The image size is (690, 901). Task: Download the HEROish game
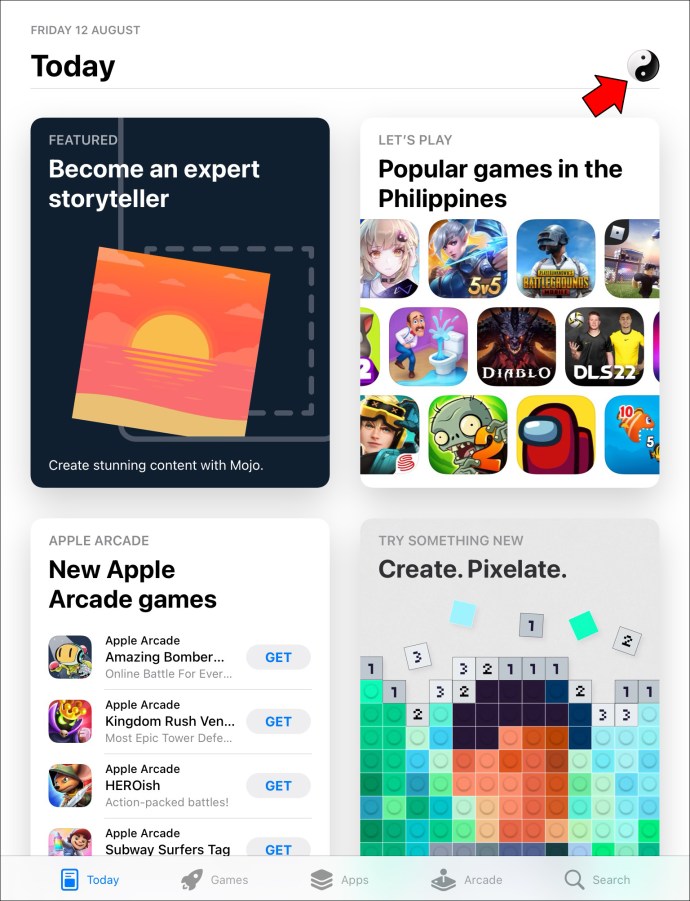pos(278,786)
